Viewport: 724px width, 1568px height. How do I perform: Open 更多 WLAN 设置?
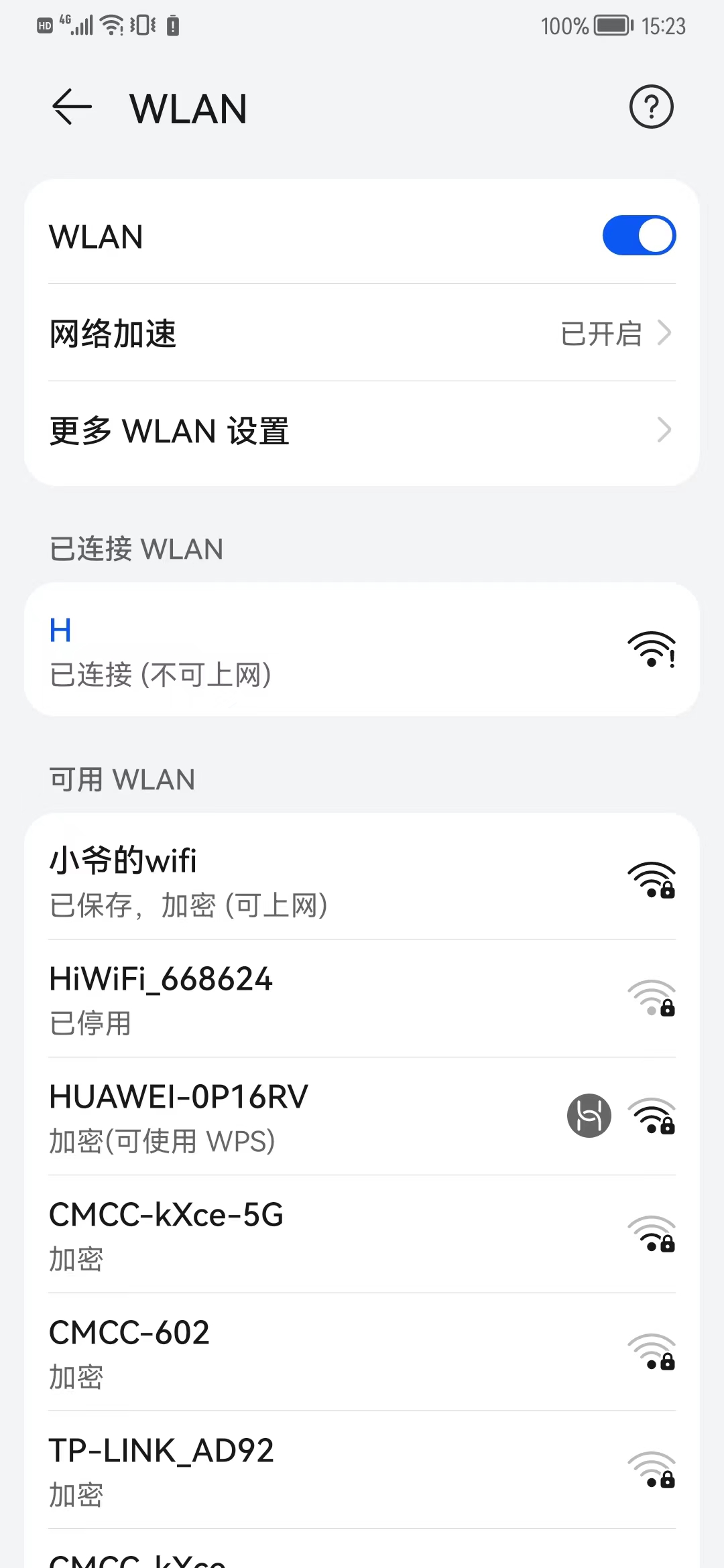(362, 430)
